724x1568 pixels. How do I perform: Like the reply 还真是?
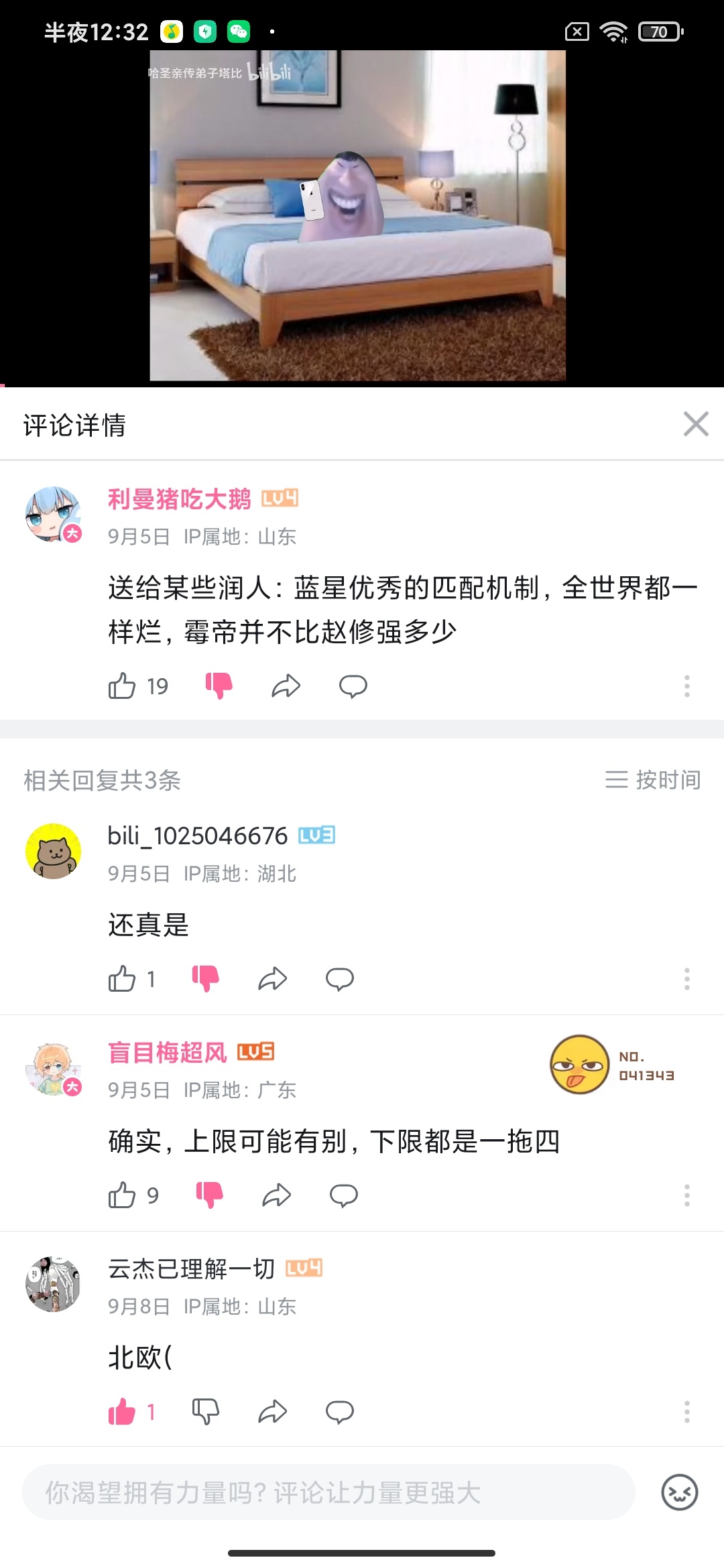pyautogui.click(x=123, y=979)
